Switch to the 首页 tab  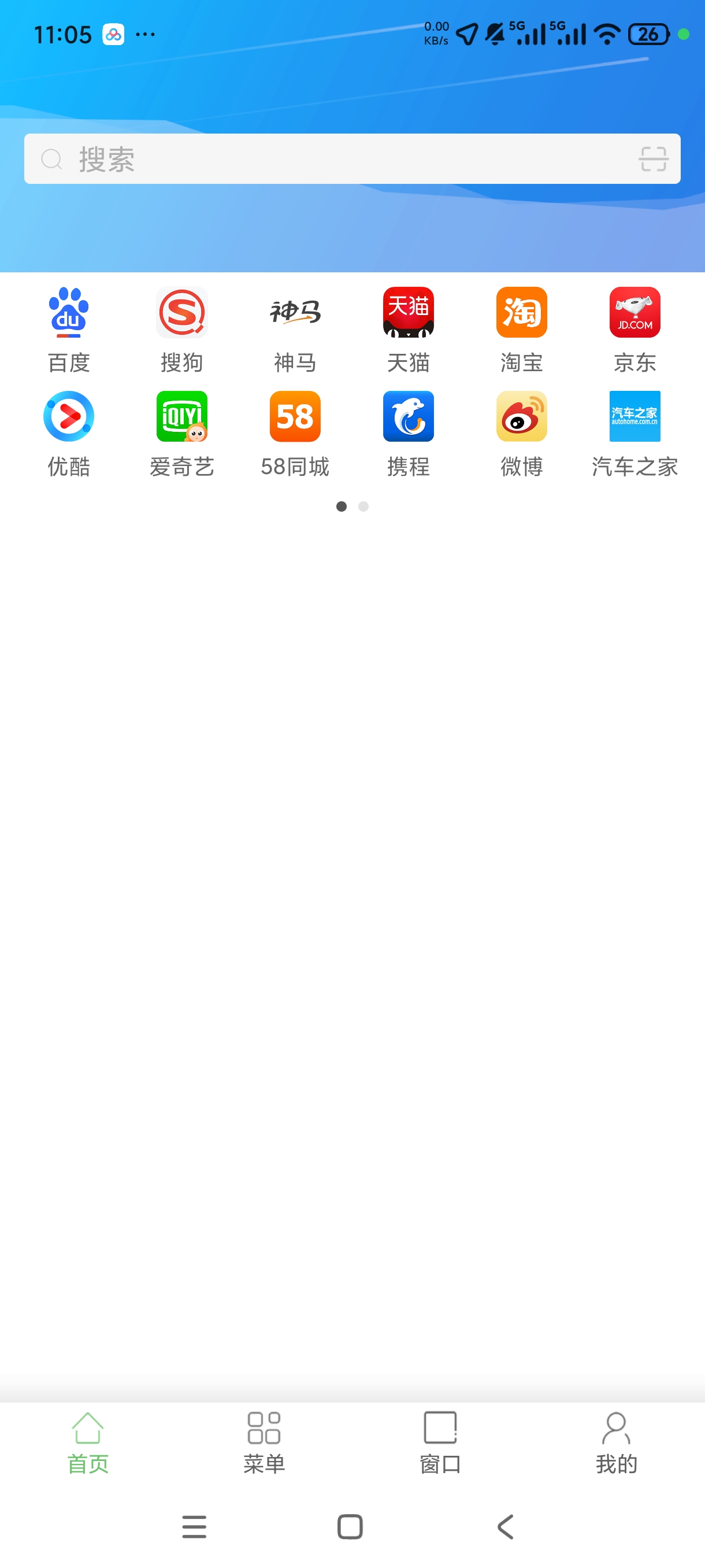(88, 1443)
